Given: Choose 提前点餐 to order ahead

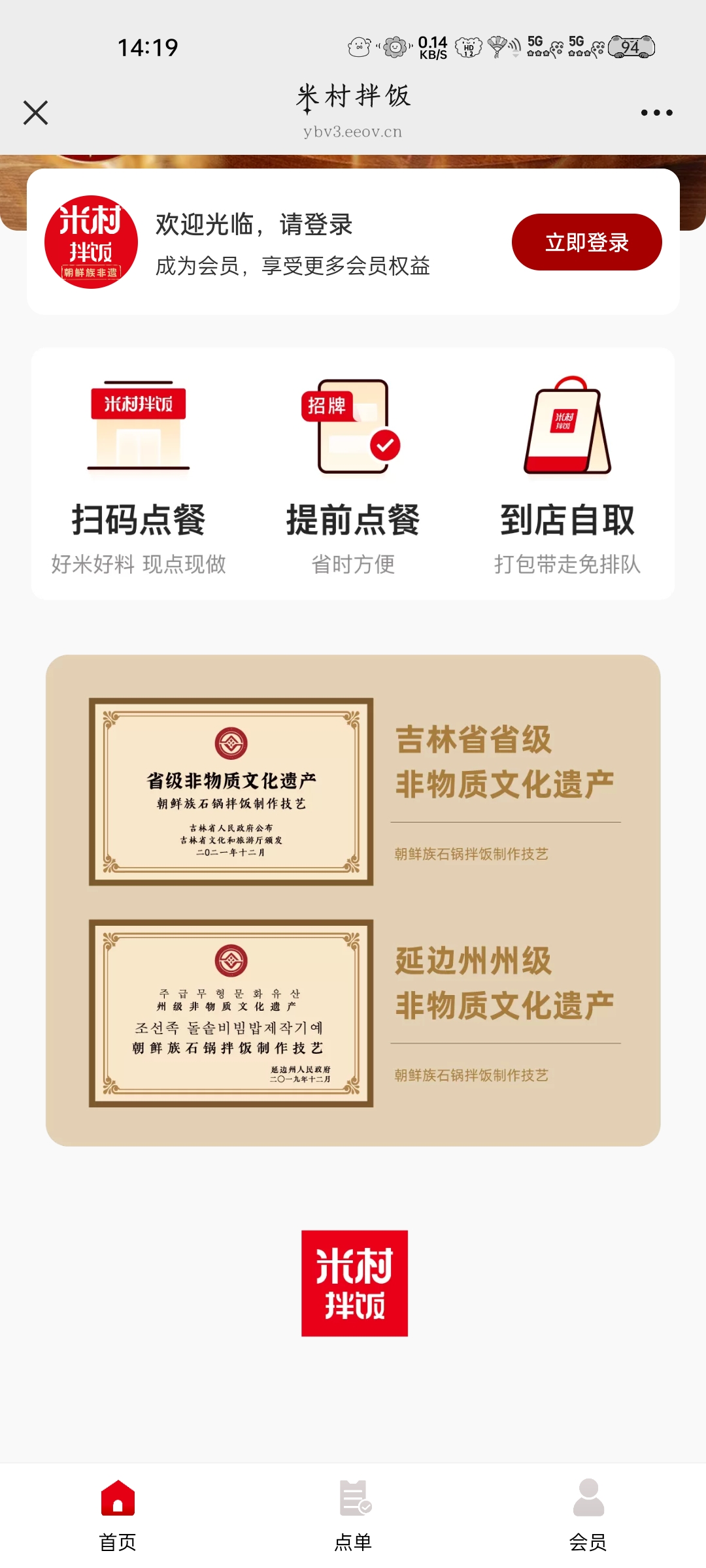Looking at the screenshot, I should pos(353,475).
